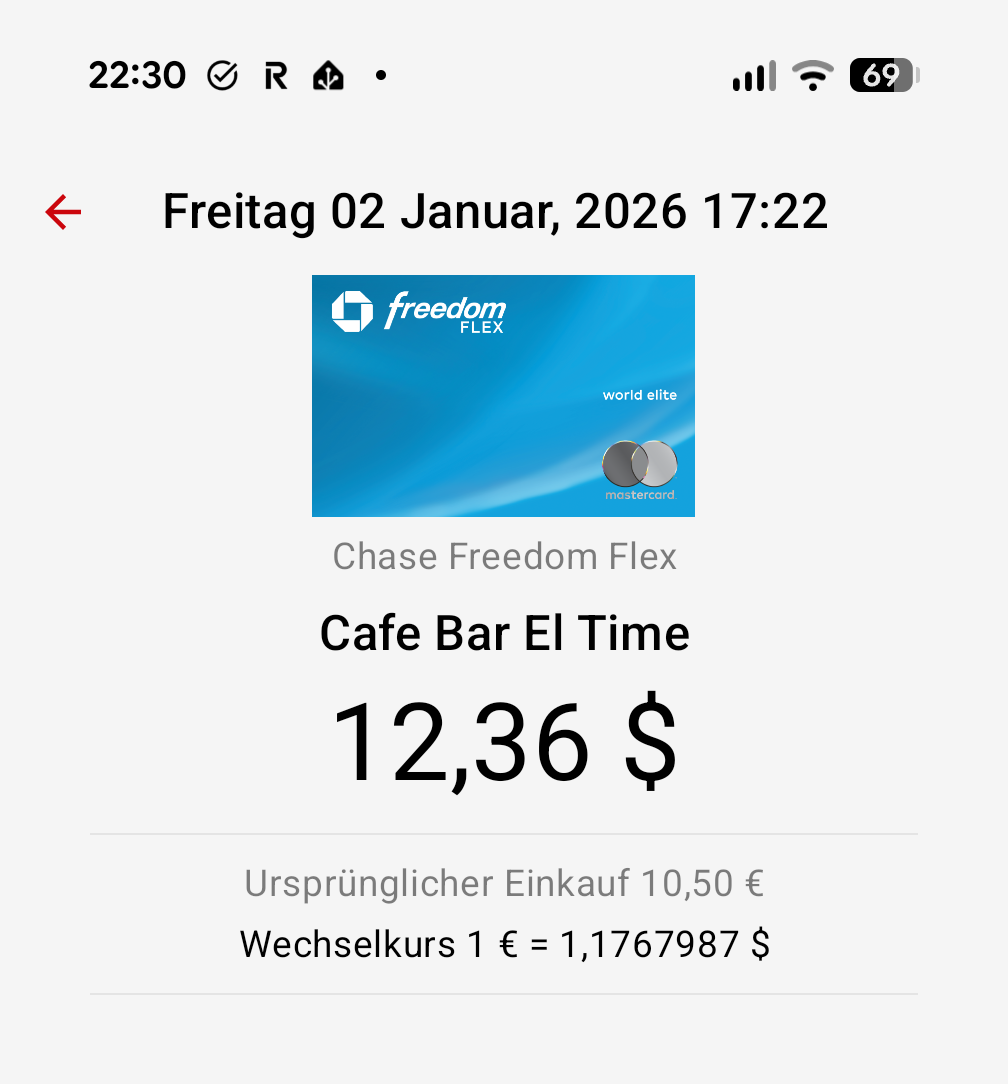Viewport: 1008px width, 1084px height.
Task: Go back using the red arrow
Action: click(x=63, y=212)
